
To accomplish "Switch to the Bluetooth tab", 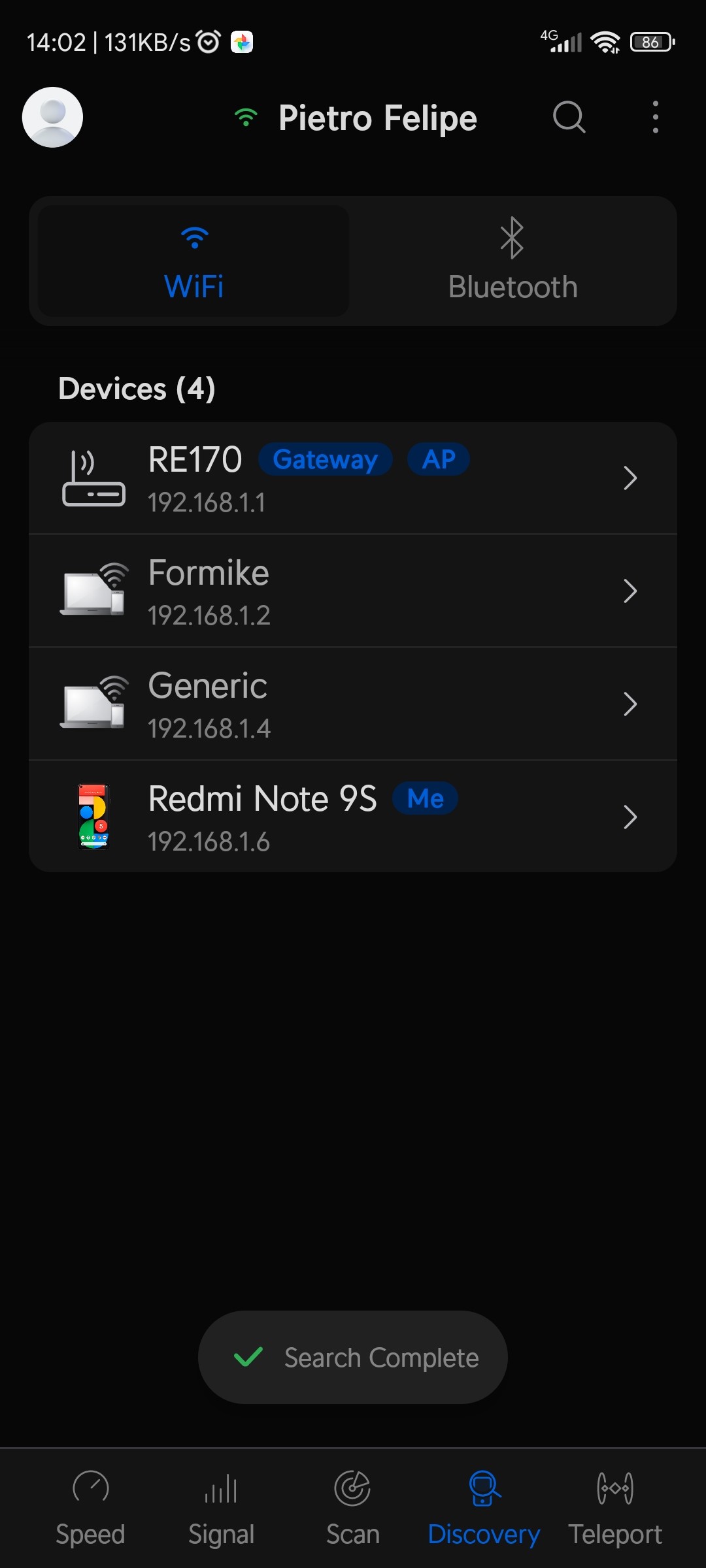I will point(513,261).
